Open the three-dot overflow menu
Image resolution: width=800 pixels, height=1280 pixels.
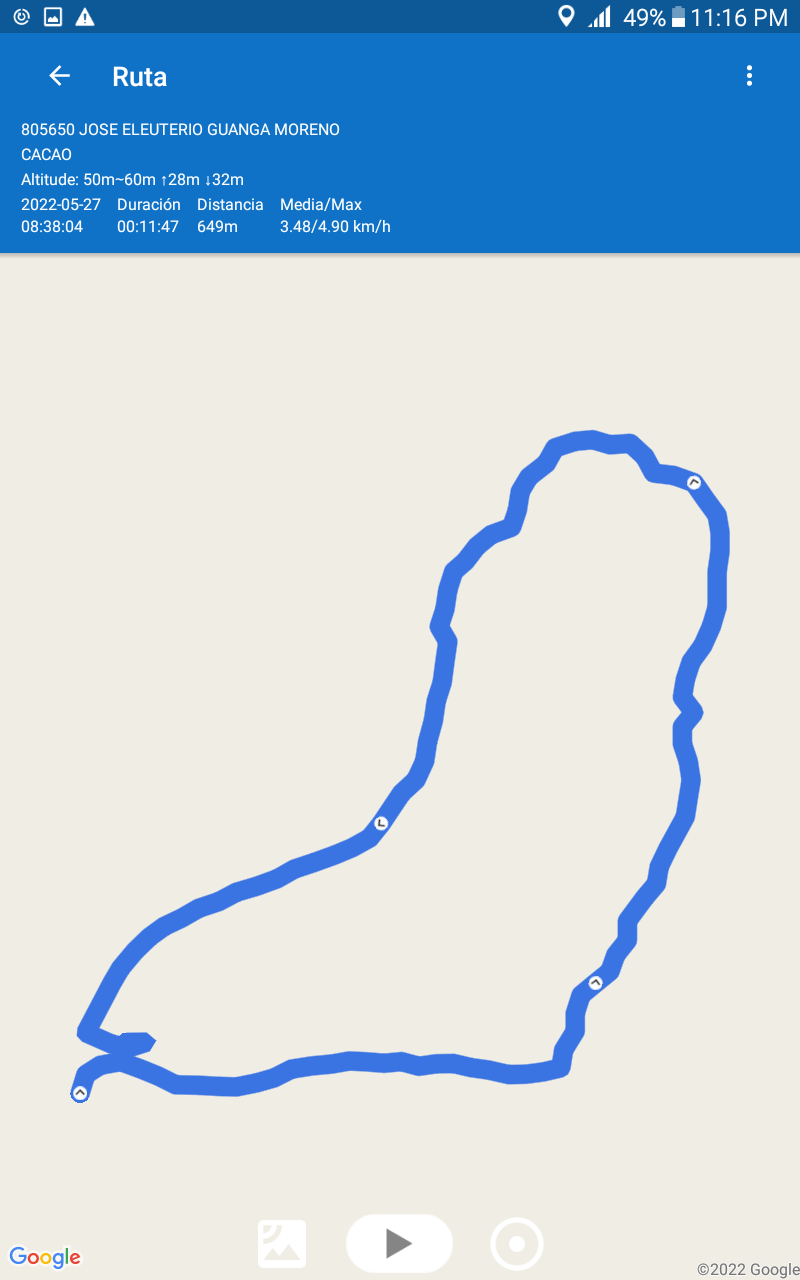[749, 76]
